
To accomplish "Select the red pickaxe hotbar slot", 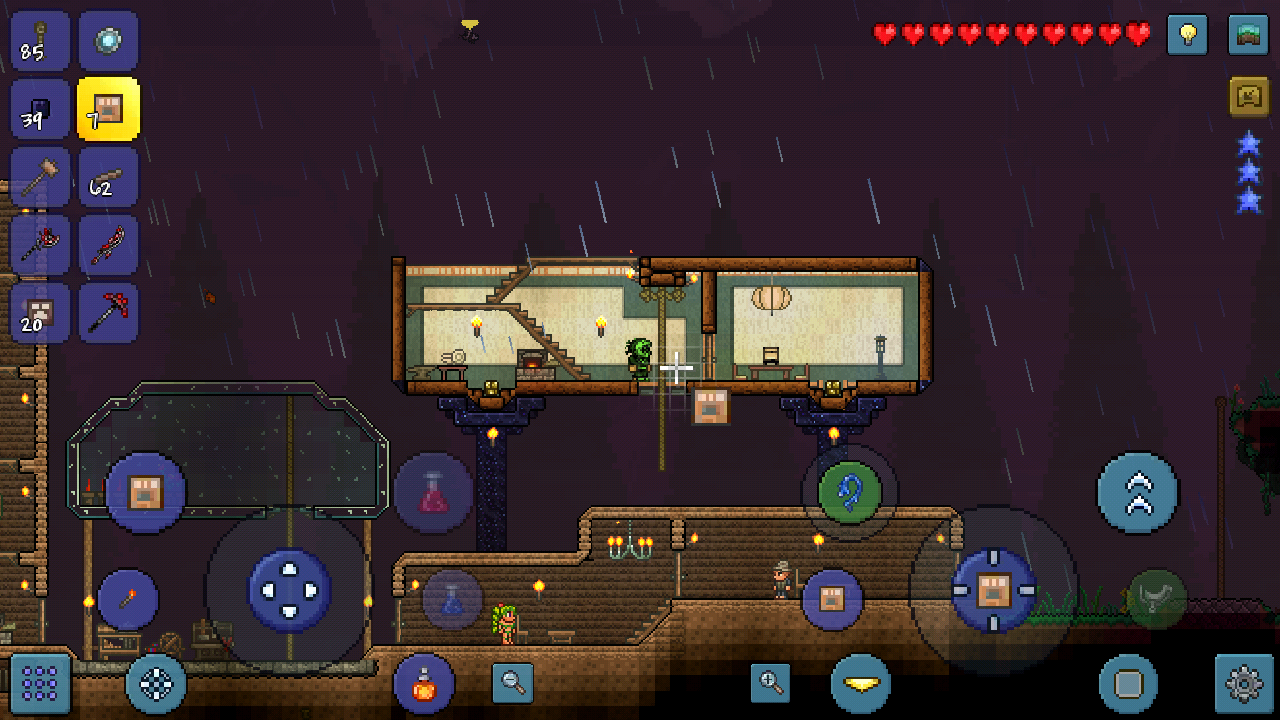I will (x=108, y=312).
